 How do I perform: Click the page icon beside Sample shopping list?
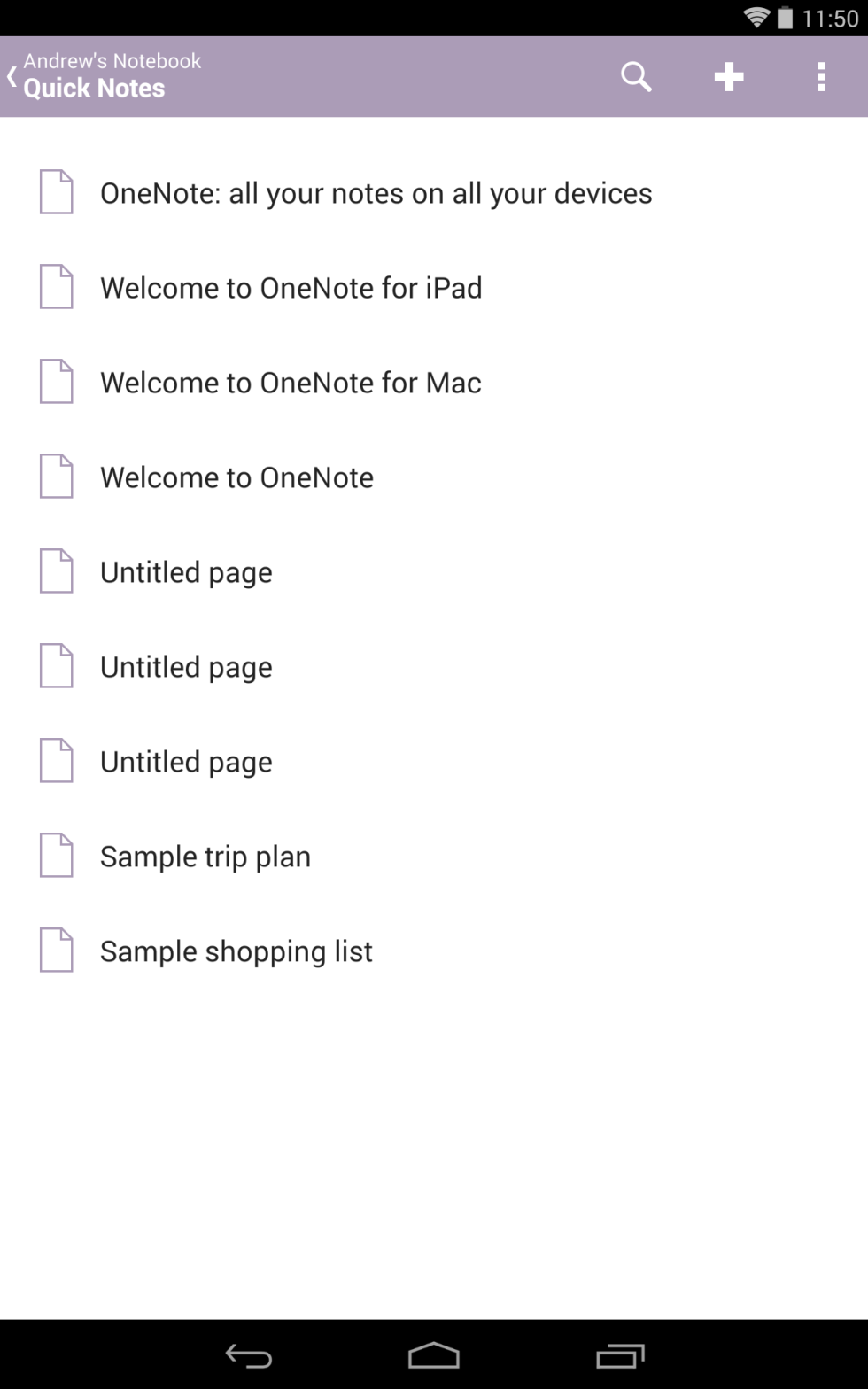(56, 950)
